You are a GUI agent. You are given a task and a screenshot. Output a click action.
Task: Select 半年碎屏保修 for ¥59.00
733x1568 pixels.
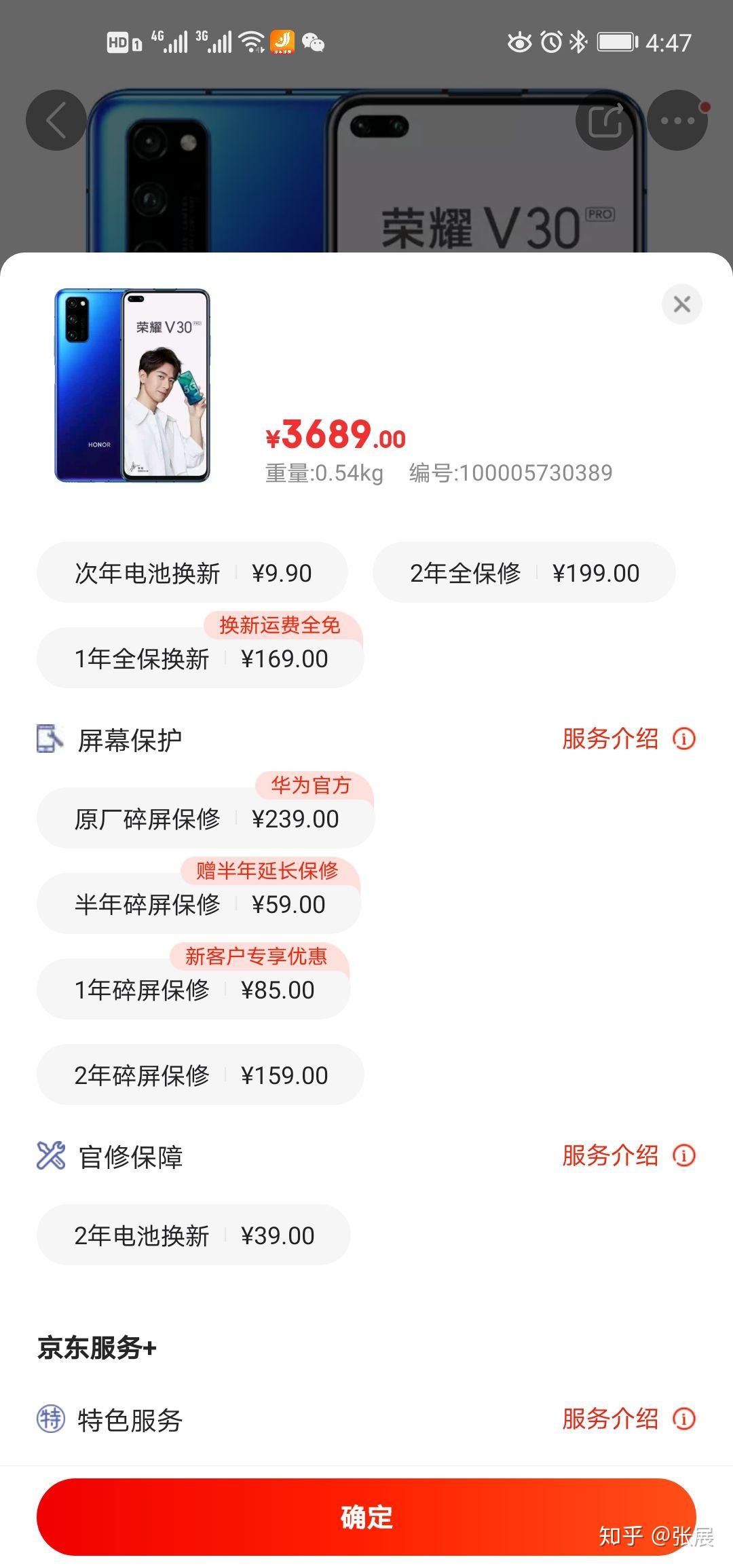tap(199, 904)
